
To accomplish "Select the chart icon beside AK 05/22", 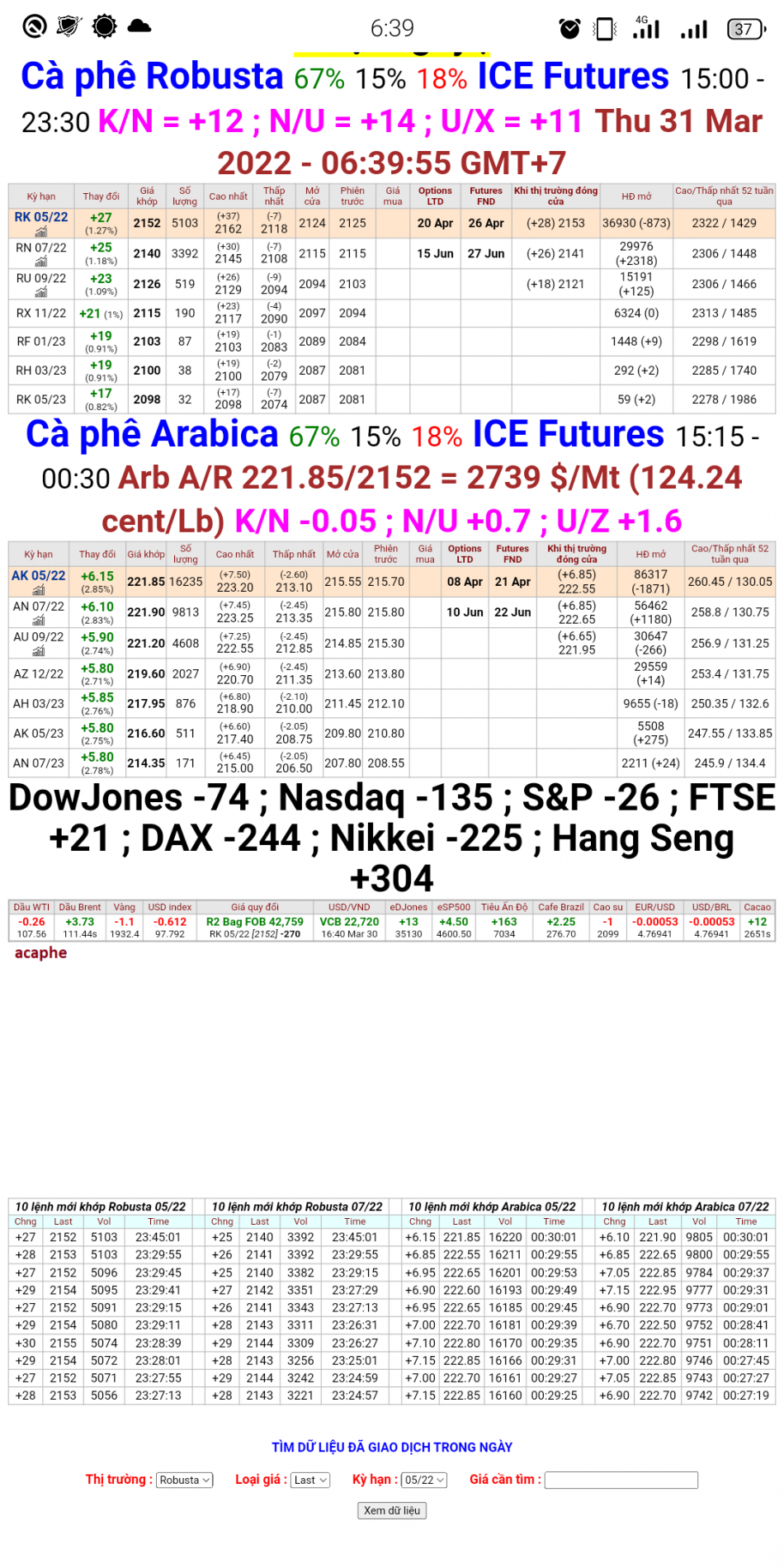I will [x=39, y=588].
